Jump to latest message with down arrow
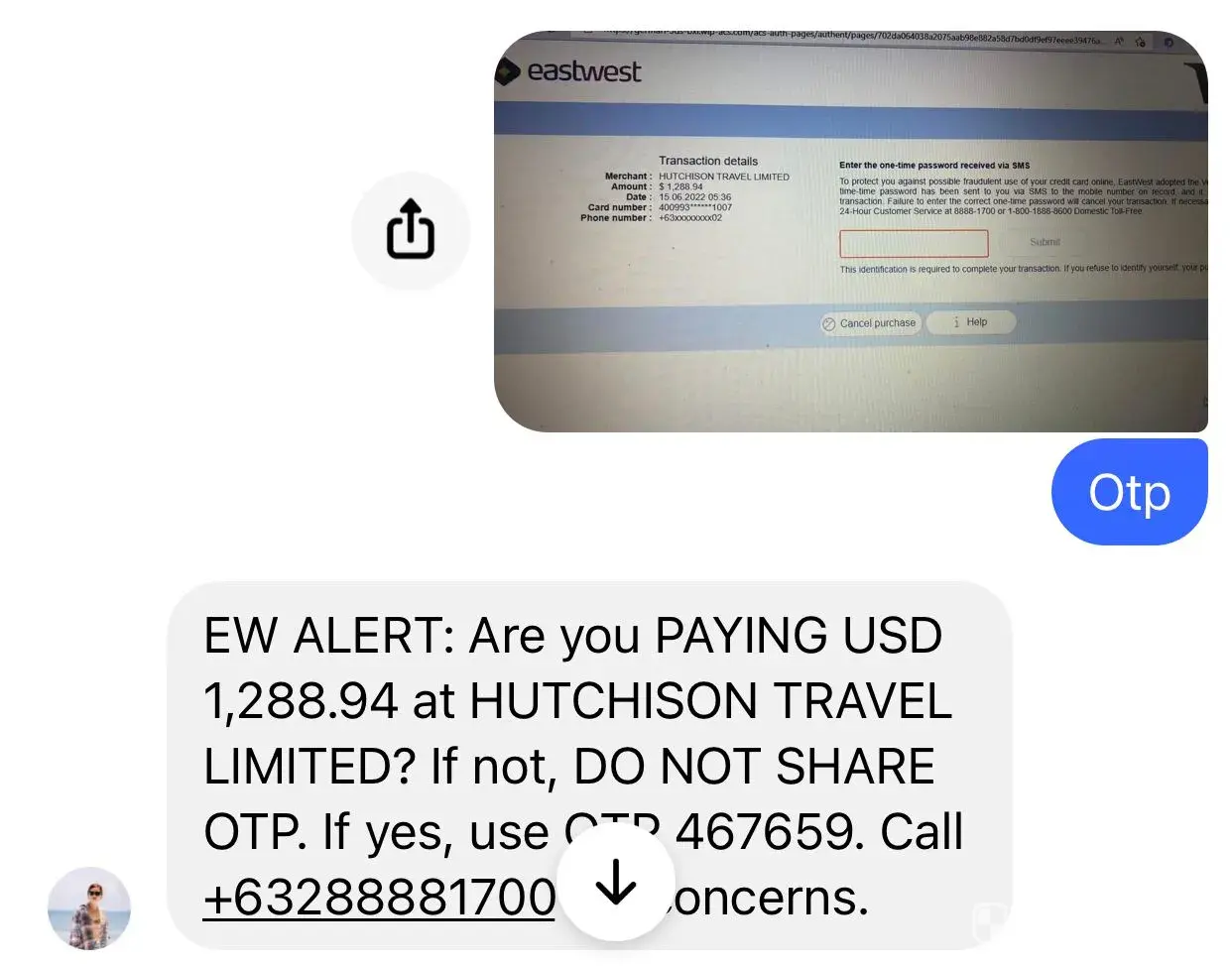 tap(615, 882)
